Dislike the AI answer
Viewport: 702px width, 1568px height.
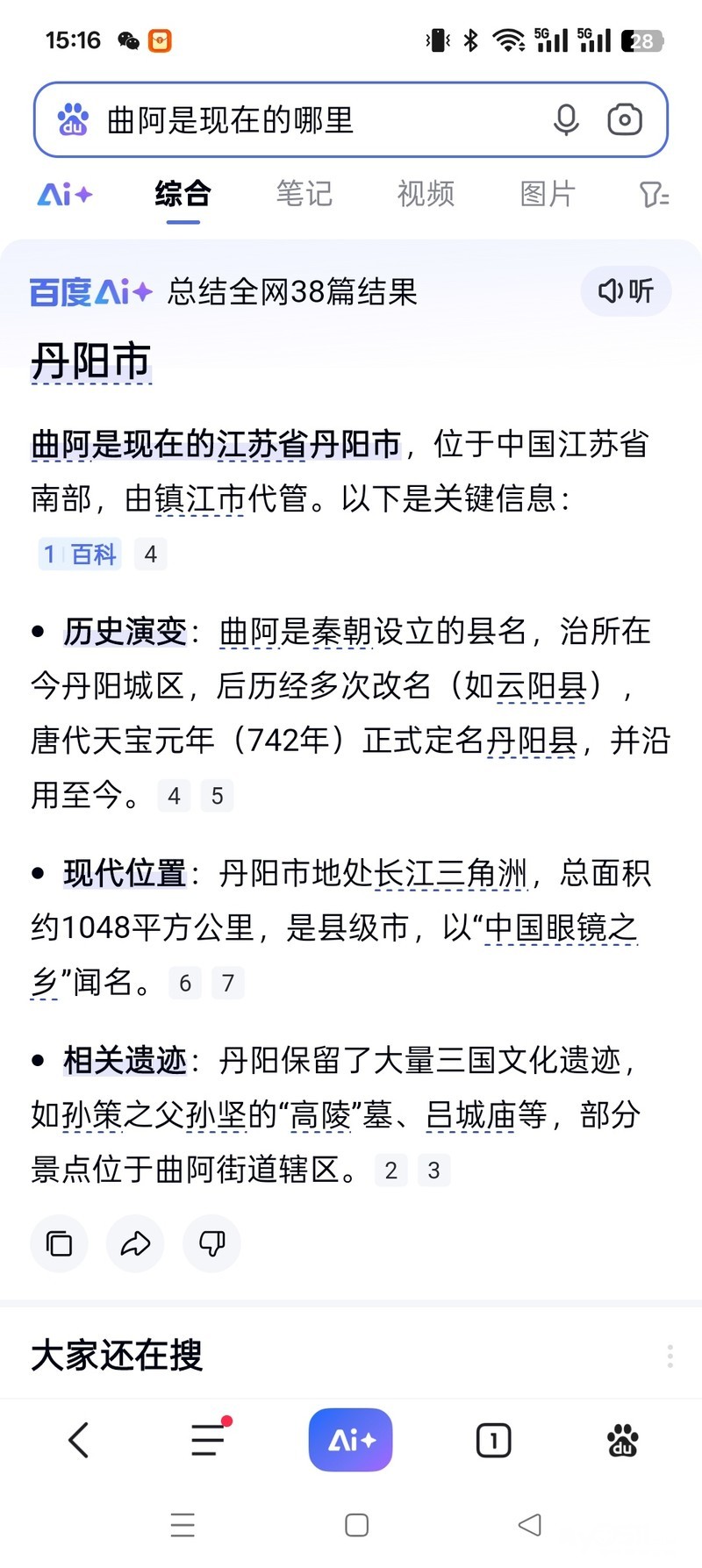[211, 1243]
